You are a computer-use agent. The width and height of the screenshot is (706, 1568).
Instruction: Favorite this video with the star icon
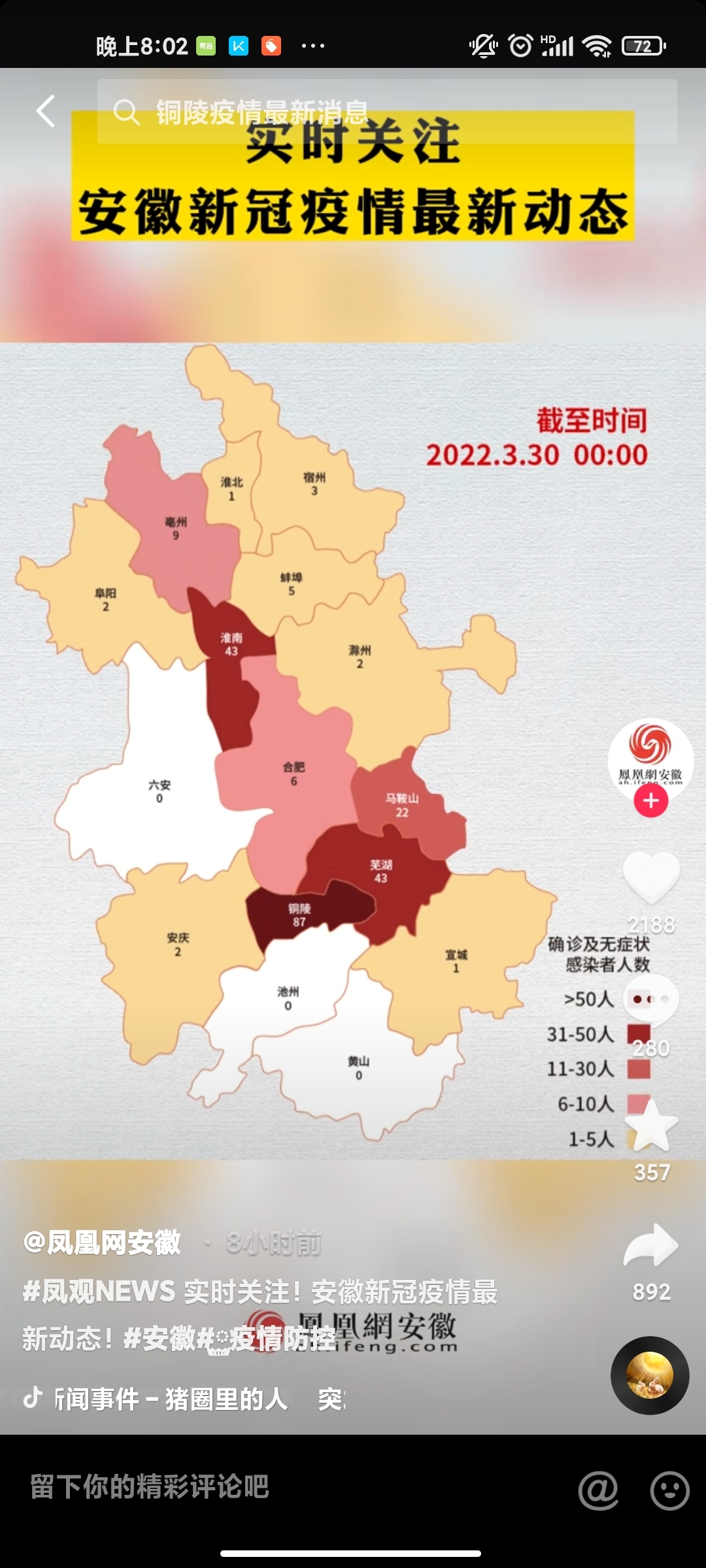pos(651,1126)
